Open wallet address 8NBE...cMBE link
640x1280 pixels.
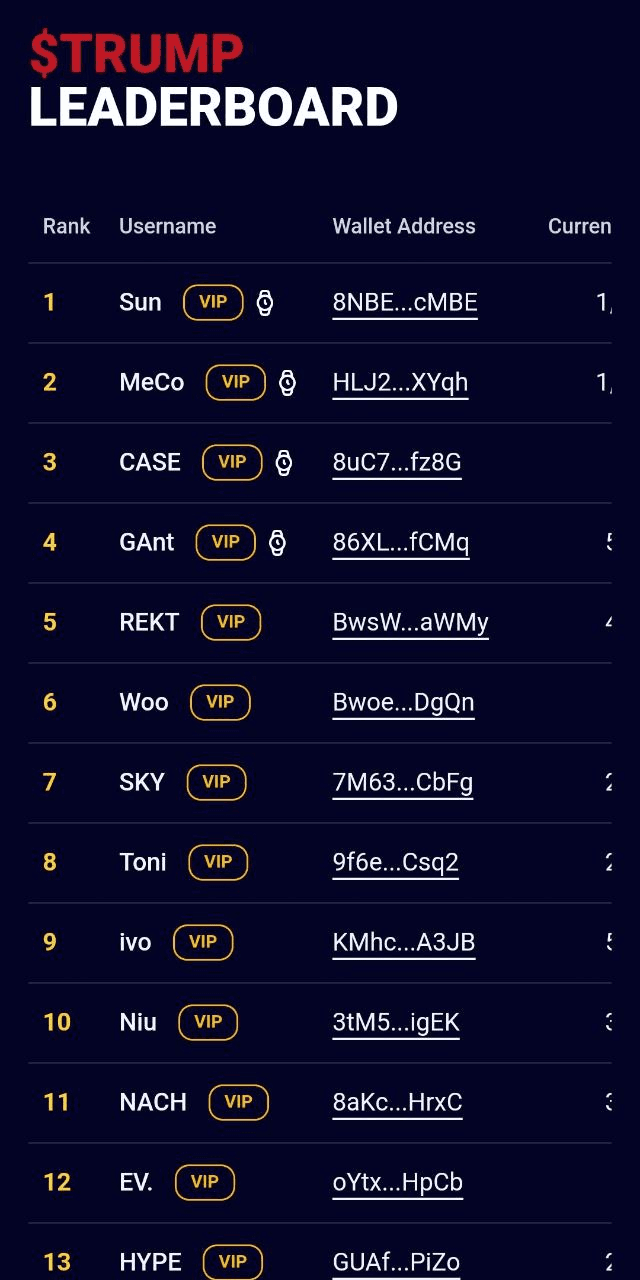(x=405, y=302)
